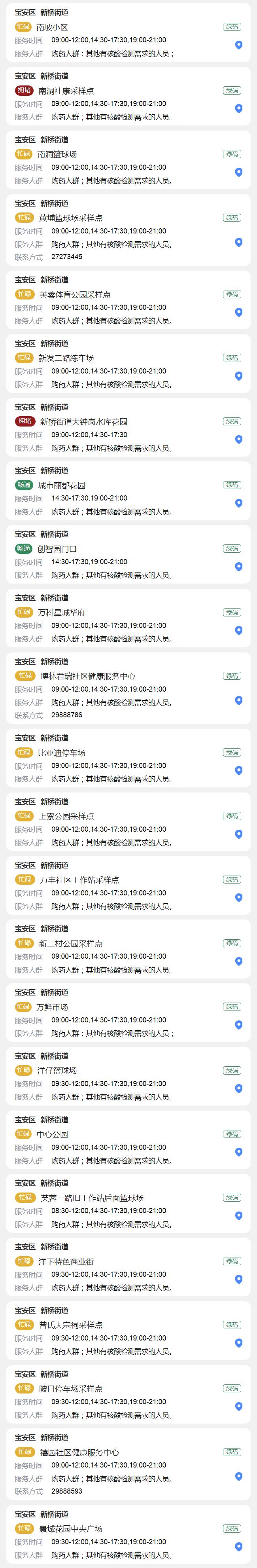Locate 城市丽都花园 on the map
257x1568 pixels.
[239, 503]
